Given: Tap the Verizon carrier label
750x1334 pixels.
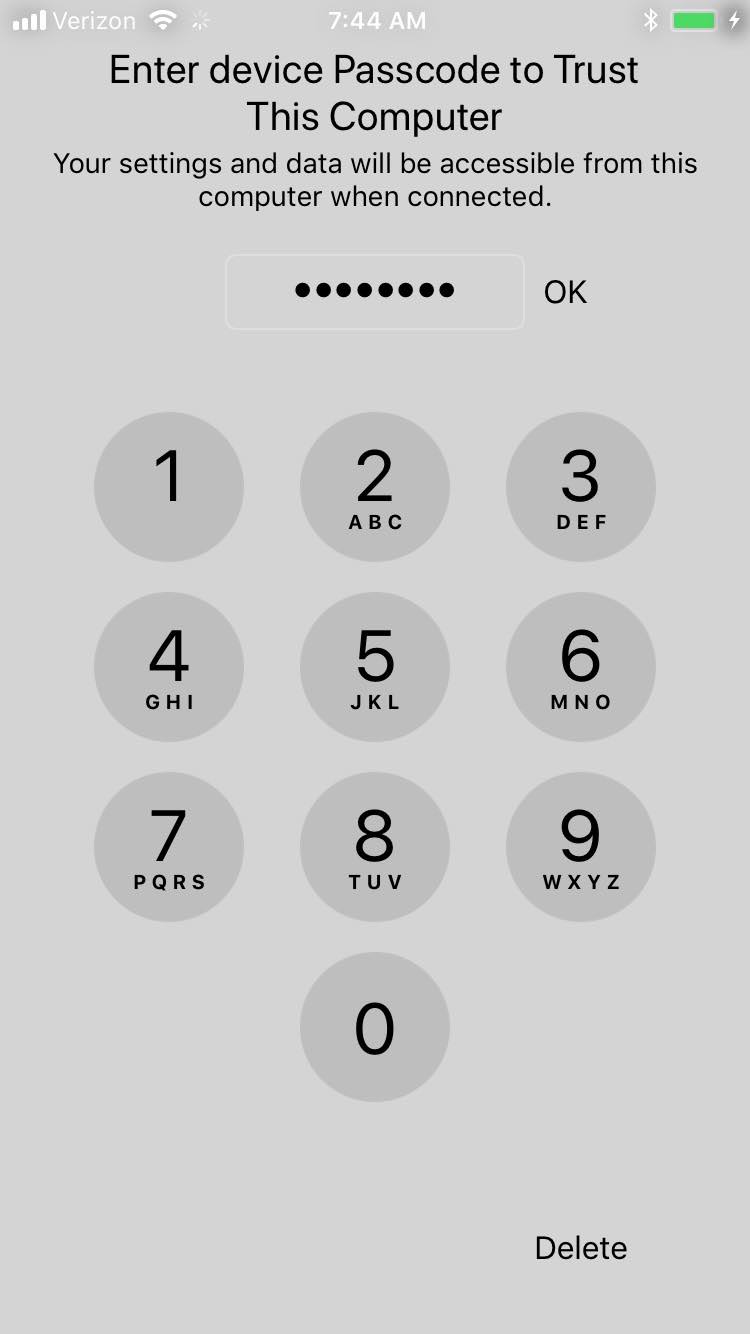Looking at the screenshot, I should point(95,19).
